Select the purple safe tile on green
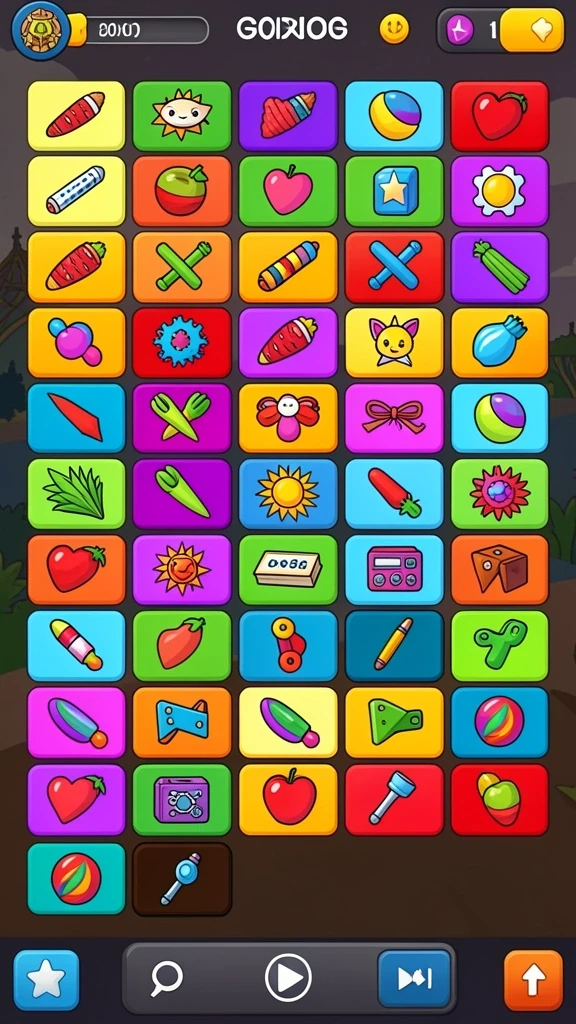Screen dimensions: 576x1024 coord(182,800)
